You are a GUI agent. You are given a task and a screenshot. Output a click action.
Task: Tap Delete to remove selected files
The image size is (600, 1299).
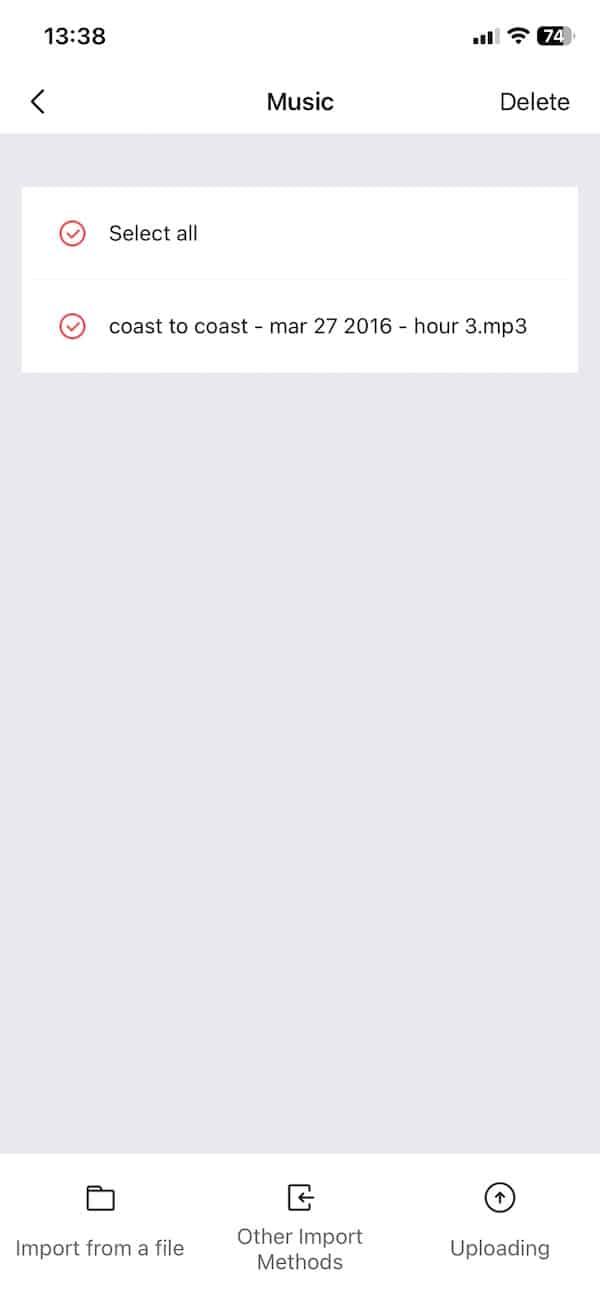534,102
